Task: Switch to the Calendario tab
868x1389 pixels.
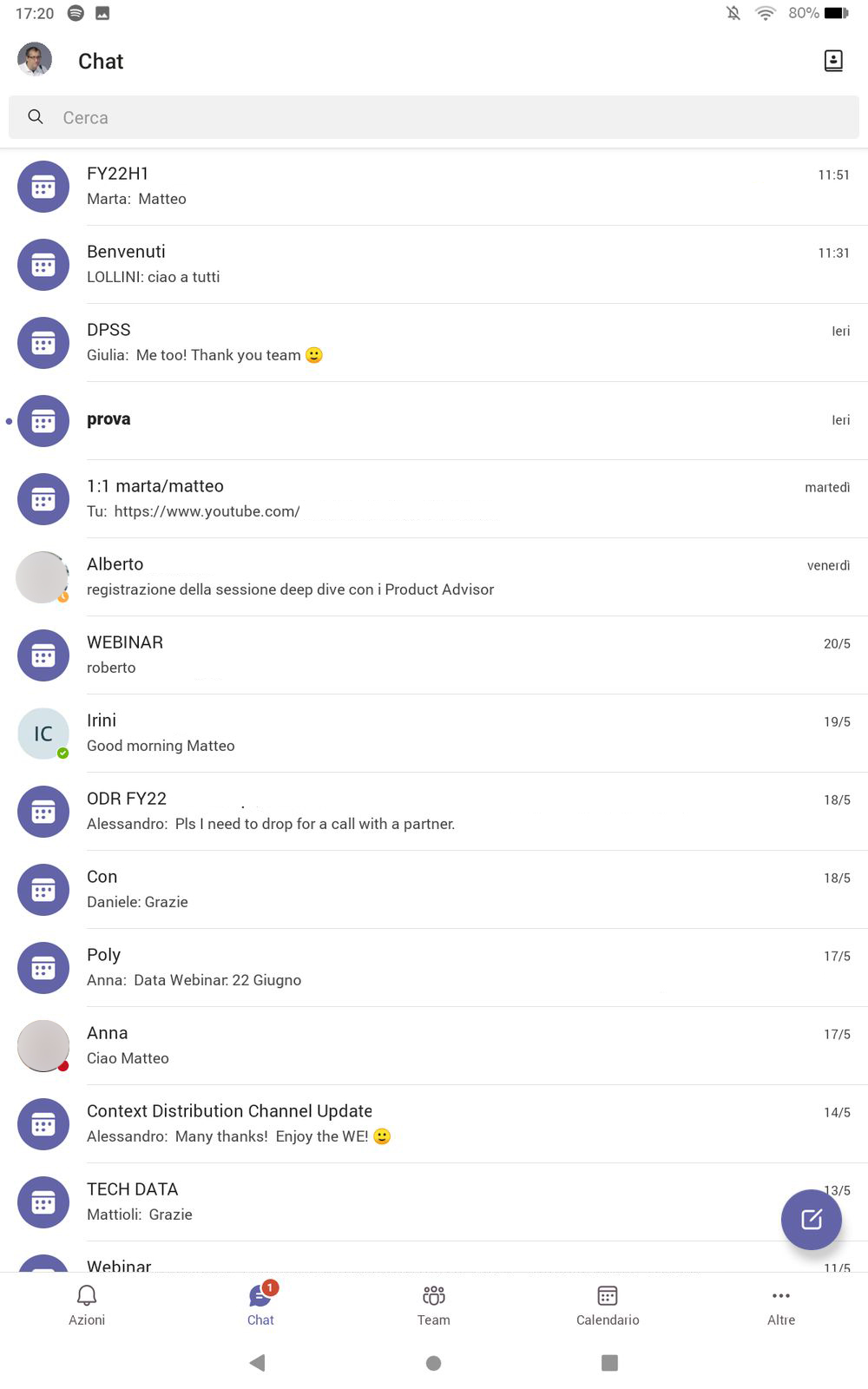Action: [x=608, y=1306]
